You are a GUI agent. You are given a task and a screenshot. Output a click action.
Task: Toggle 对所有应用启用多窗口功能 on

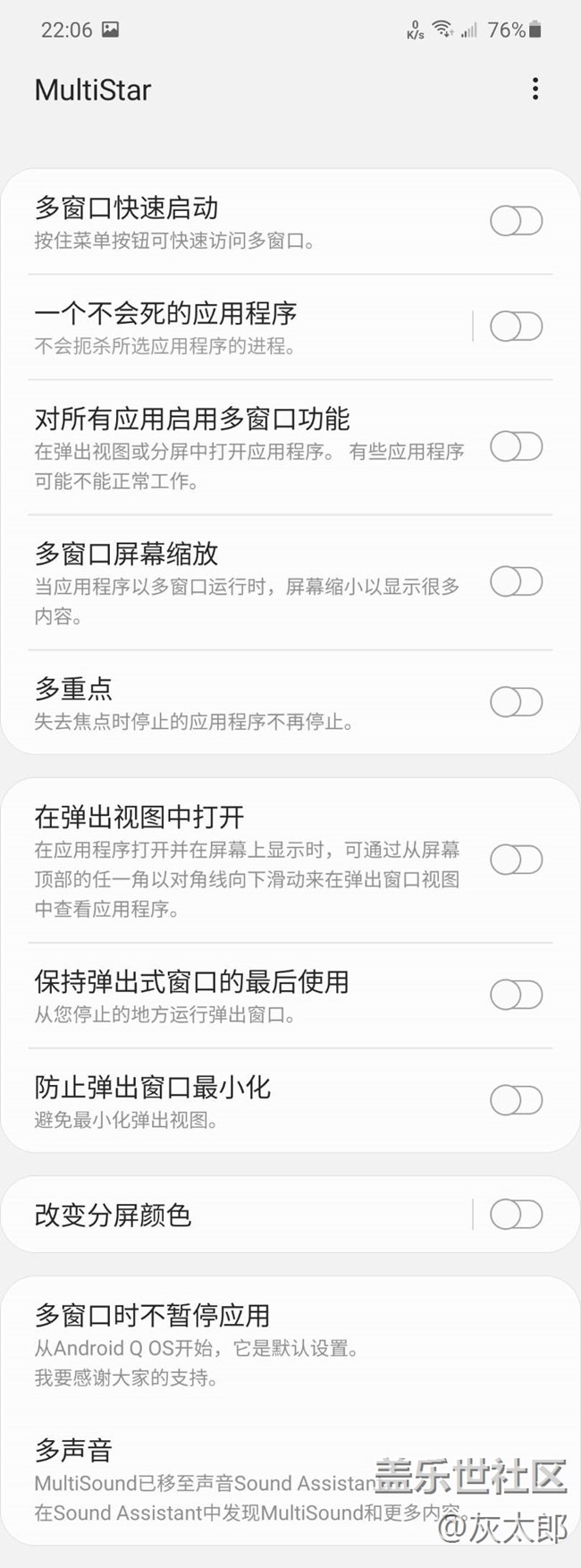pos(516,446)
